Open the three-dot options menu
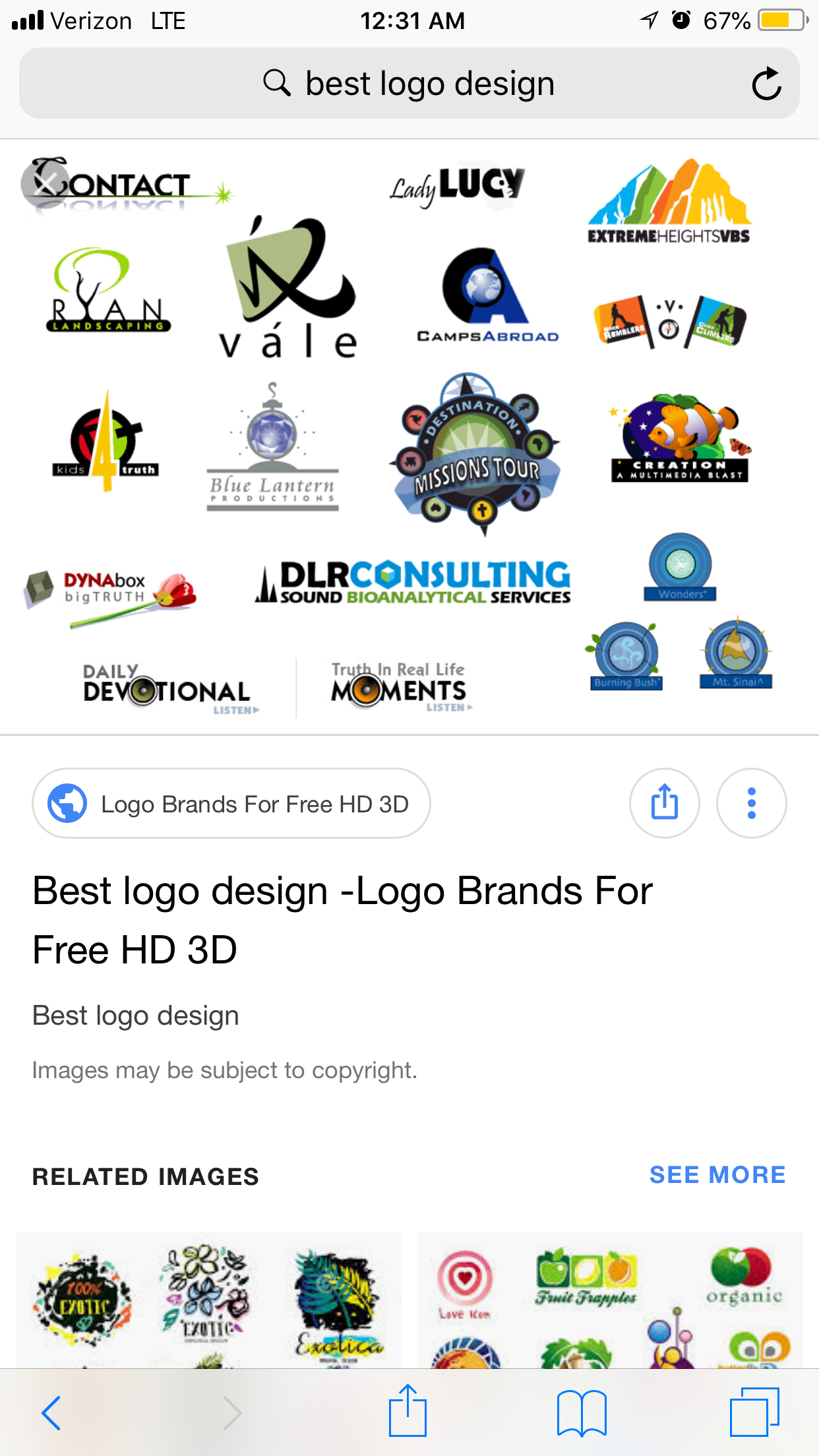 tap(751, 803)
